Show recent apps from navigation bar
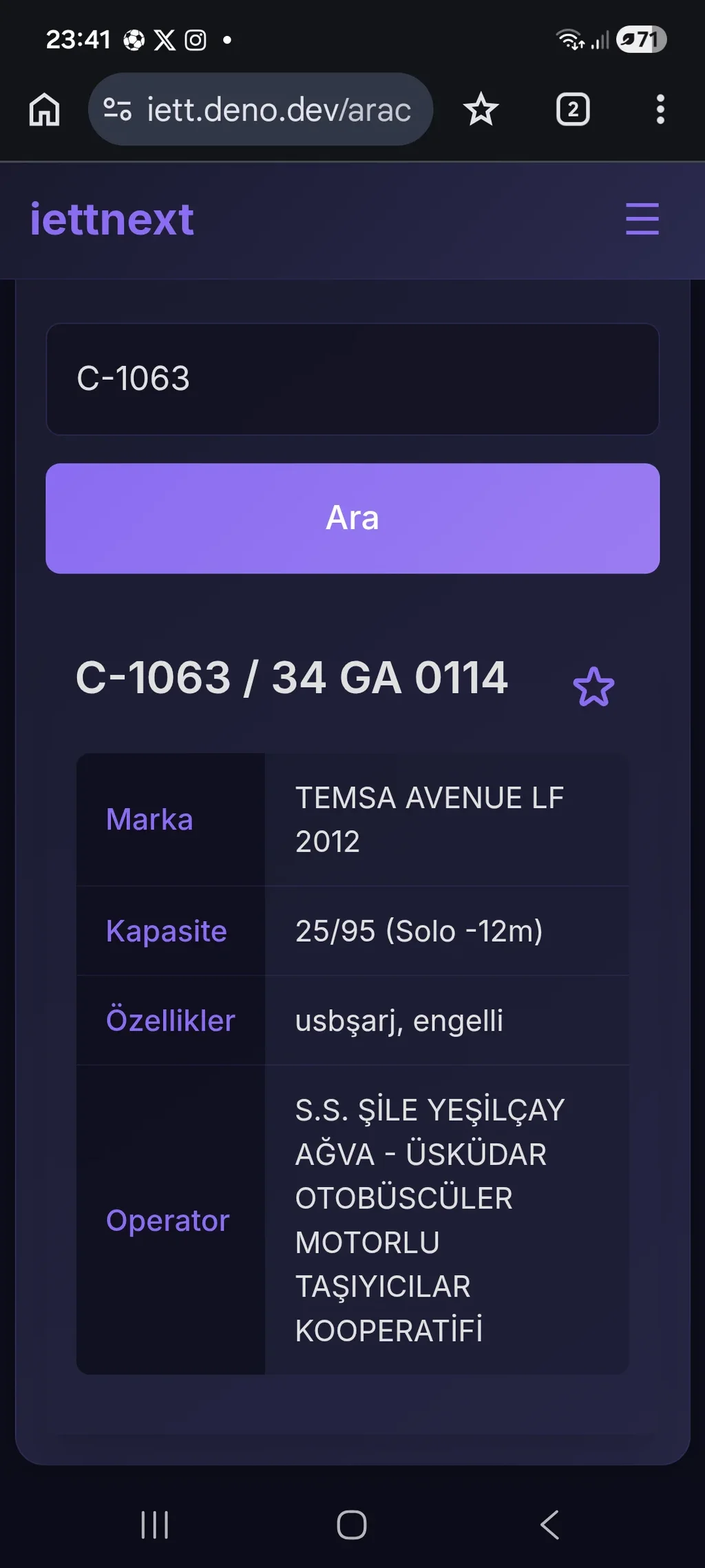Screen dimensions: 705x1568 tap(155, 1524)
